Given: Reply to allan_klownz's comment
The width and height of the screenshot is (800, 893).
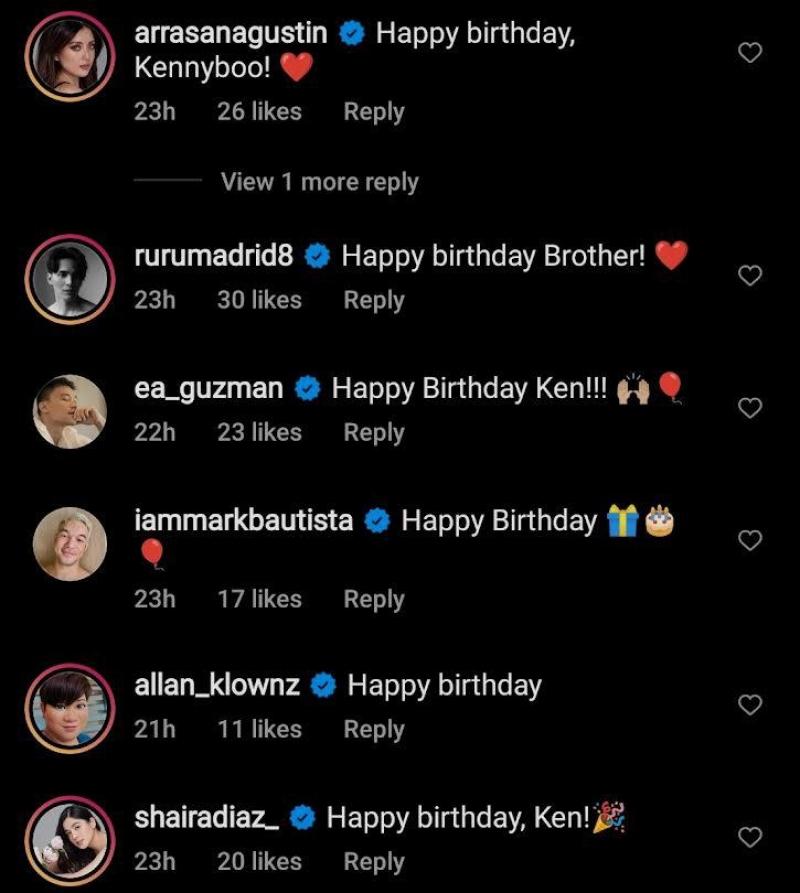Looking at the screenshot, I should [373, 729].
